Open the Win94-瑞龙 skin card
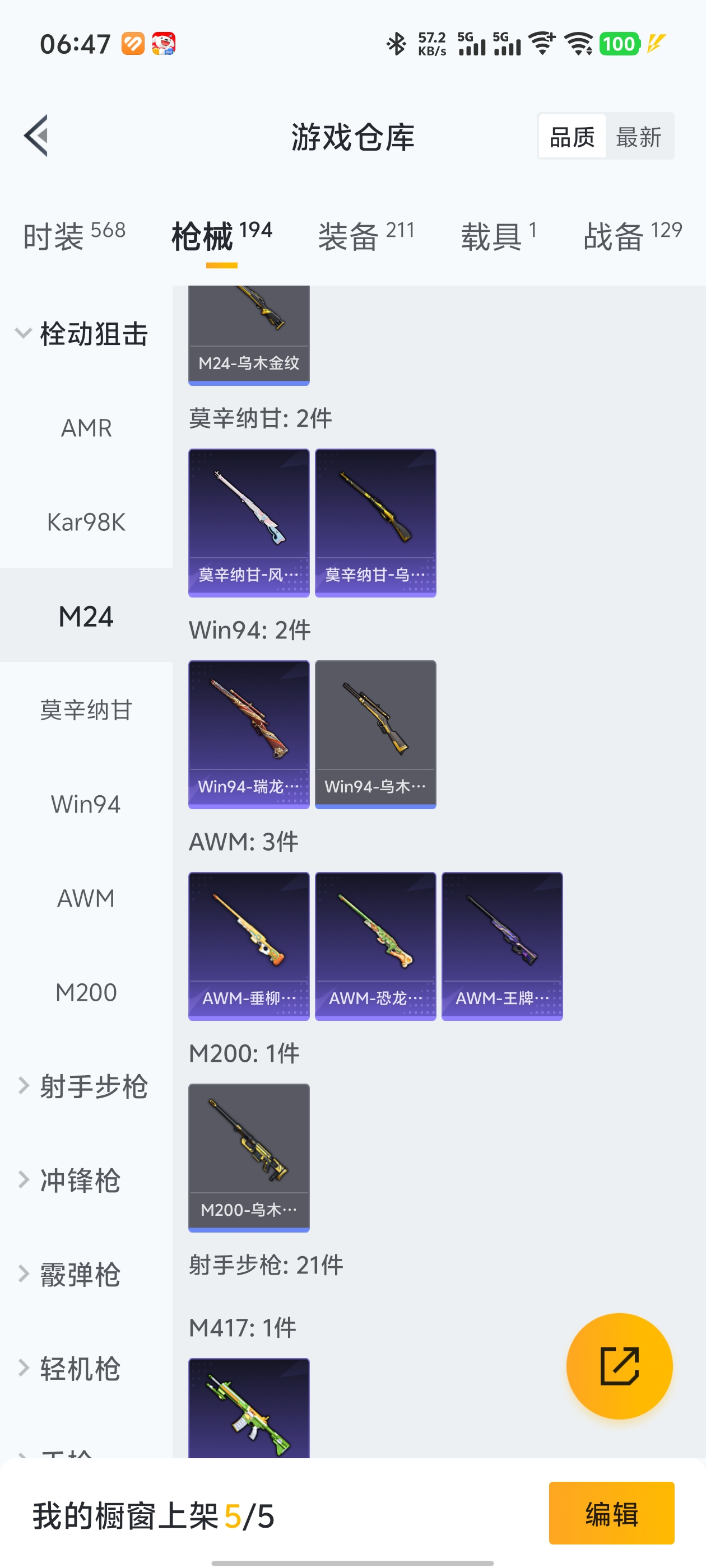706x1568 pixels. (249, 734)
